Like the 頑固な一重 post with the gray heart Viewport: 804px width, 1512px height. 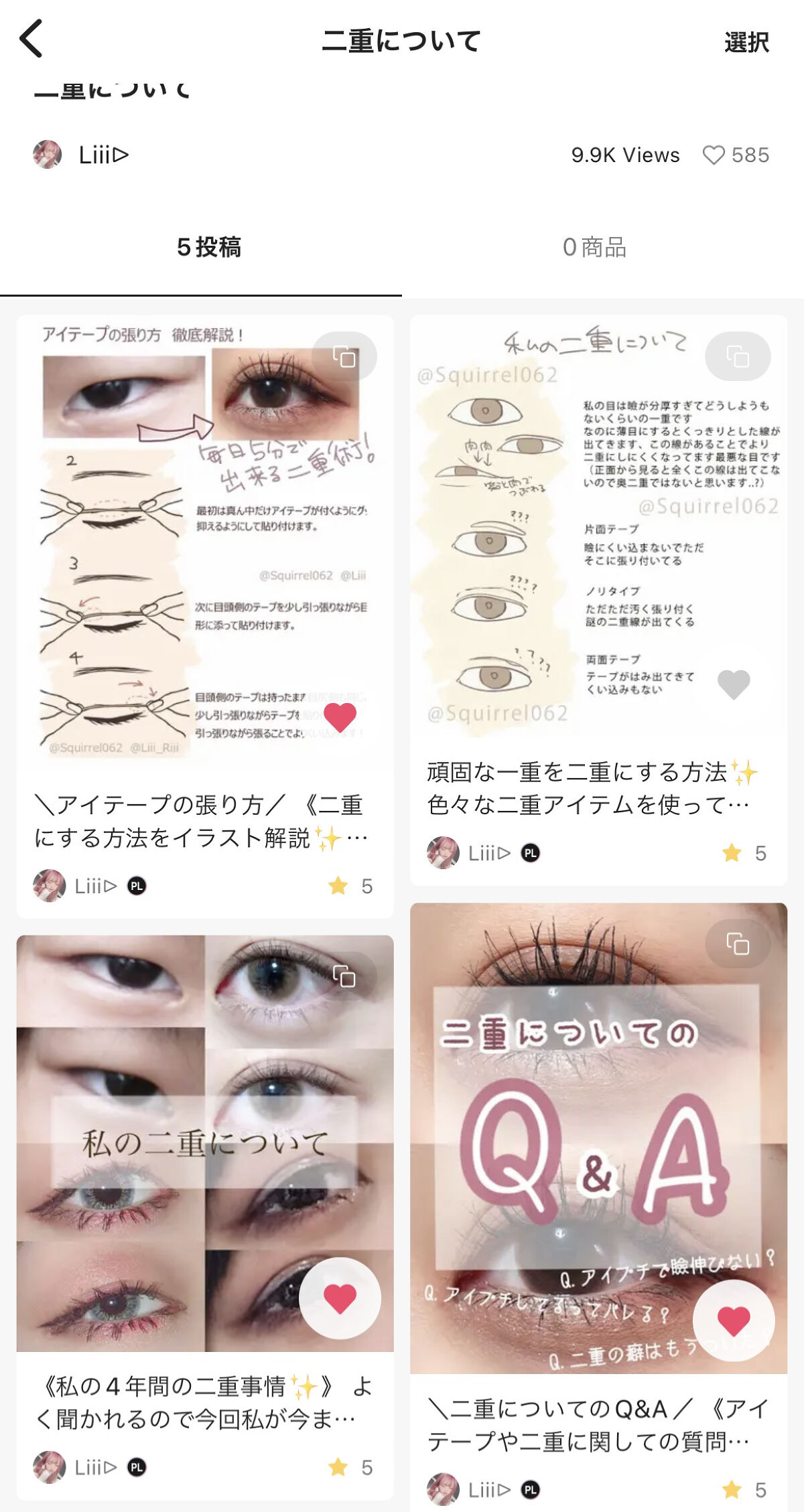coord(734,684)
